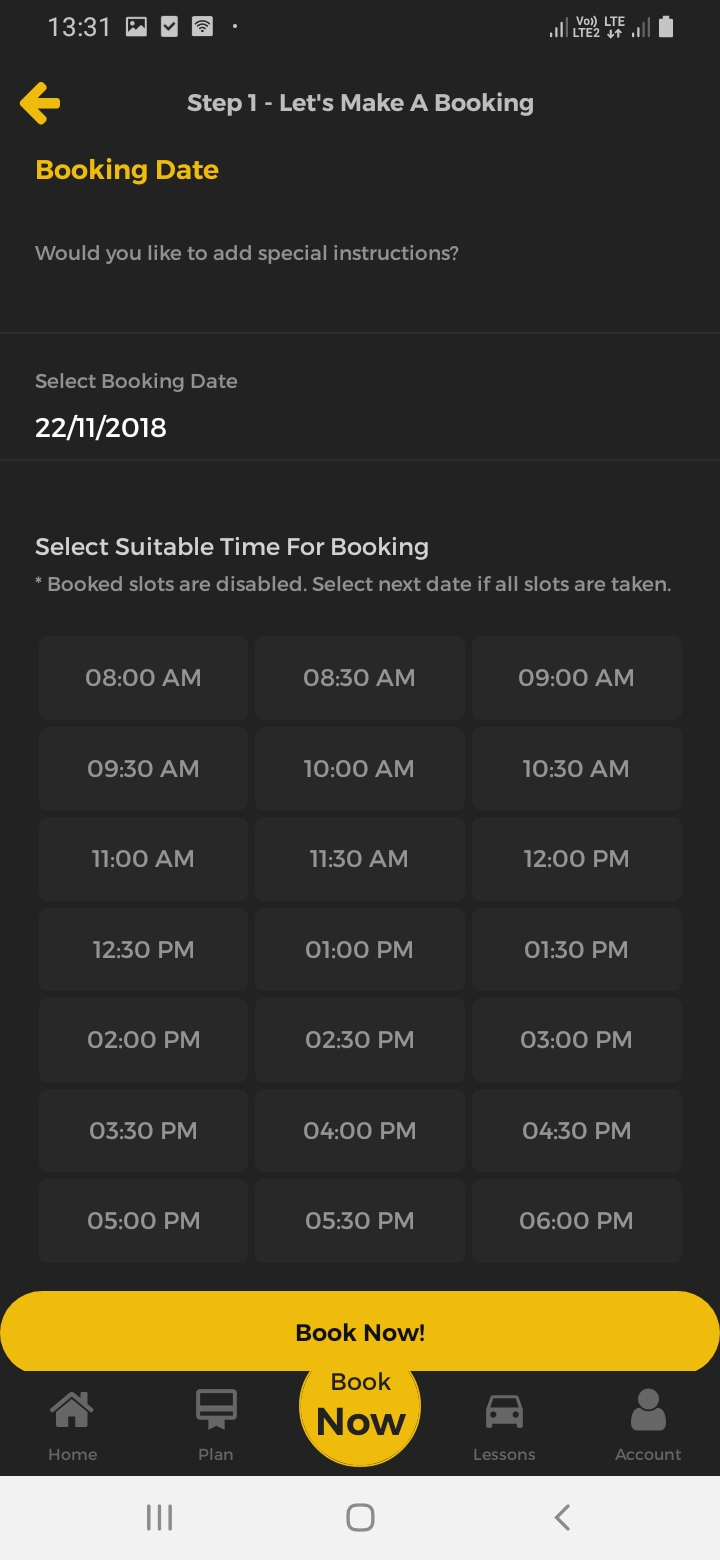The image size is (720, 1560).
Task: Select the 09:00 AM time slot
Action: [576, 678]
